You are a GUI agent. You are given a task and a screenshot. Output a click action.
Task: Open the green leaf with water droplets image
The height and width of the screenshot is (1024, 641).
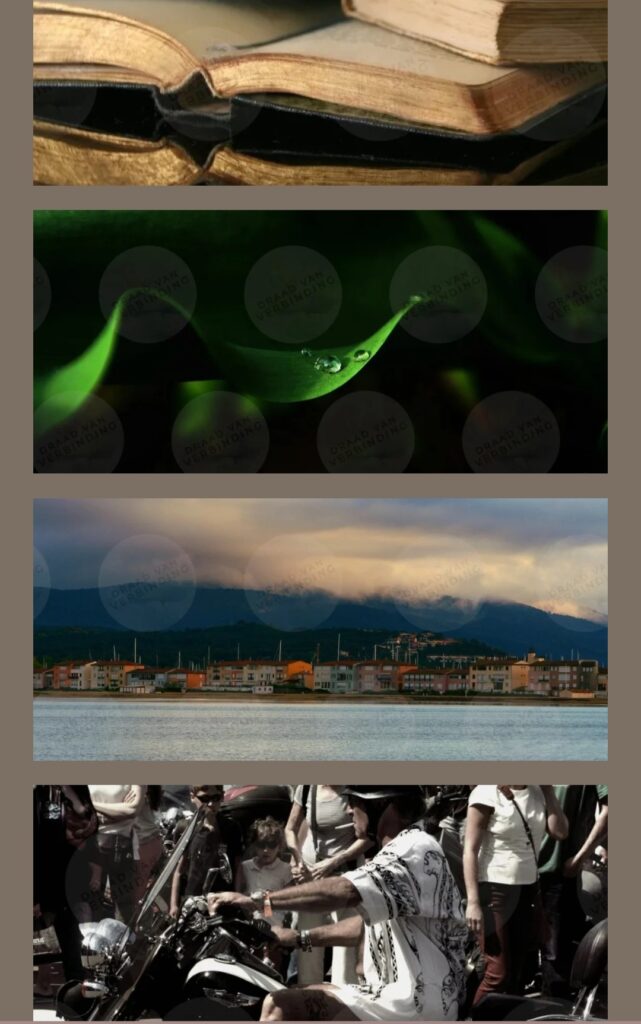pyautogui.click(x=320, y=341)
